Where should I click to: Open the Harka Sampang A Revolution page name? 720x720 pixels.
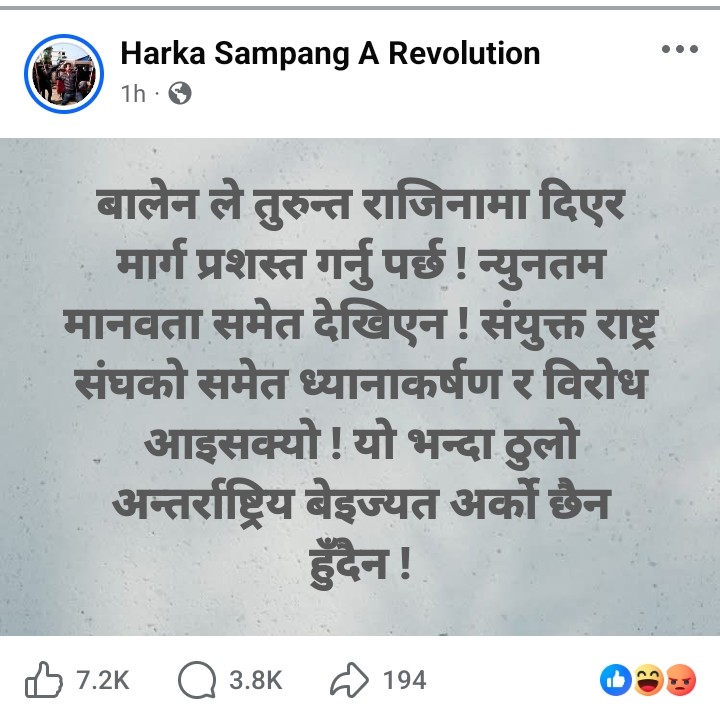(x=330, y=53)
